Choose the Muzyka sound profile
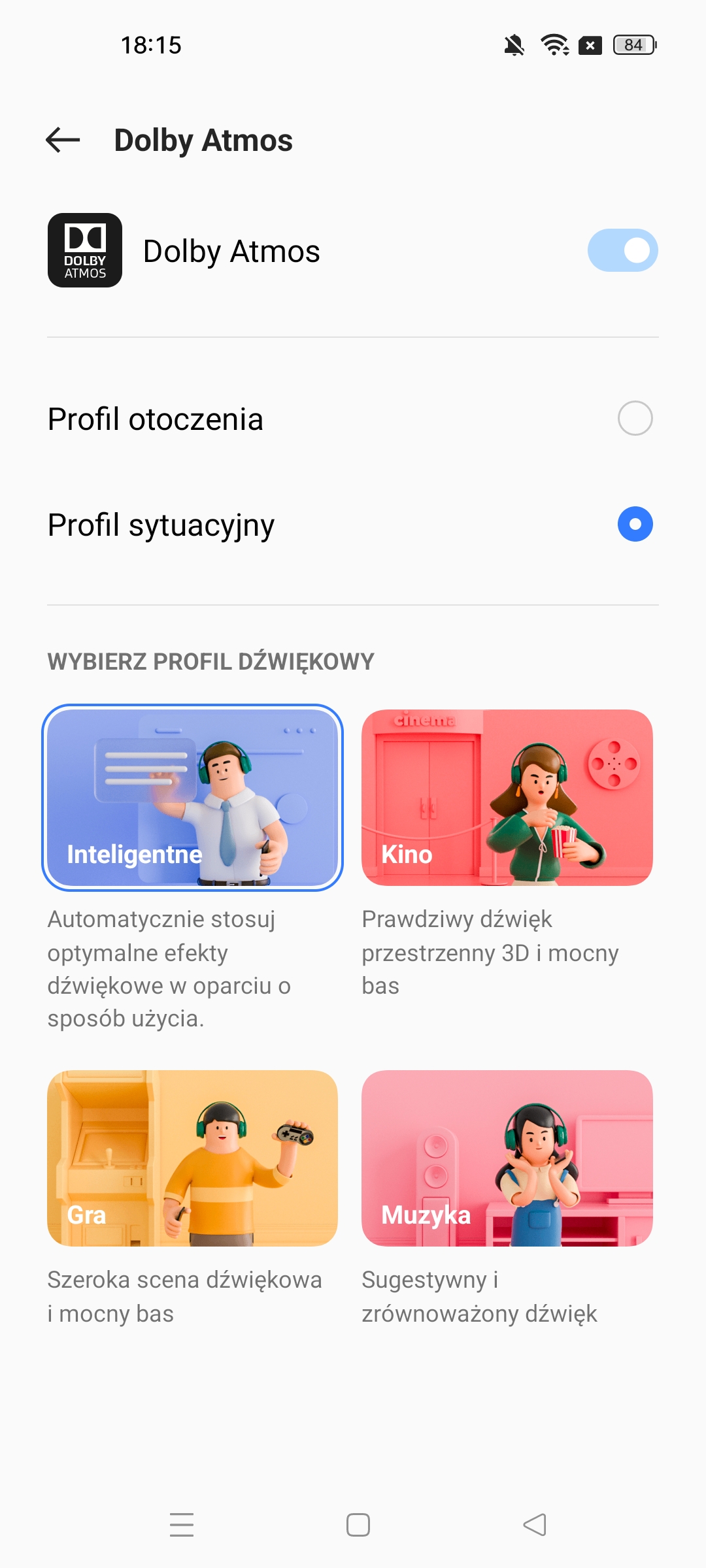Screen dimensions: 706x1568 (x=507, y=1158)
